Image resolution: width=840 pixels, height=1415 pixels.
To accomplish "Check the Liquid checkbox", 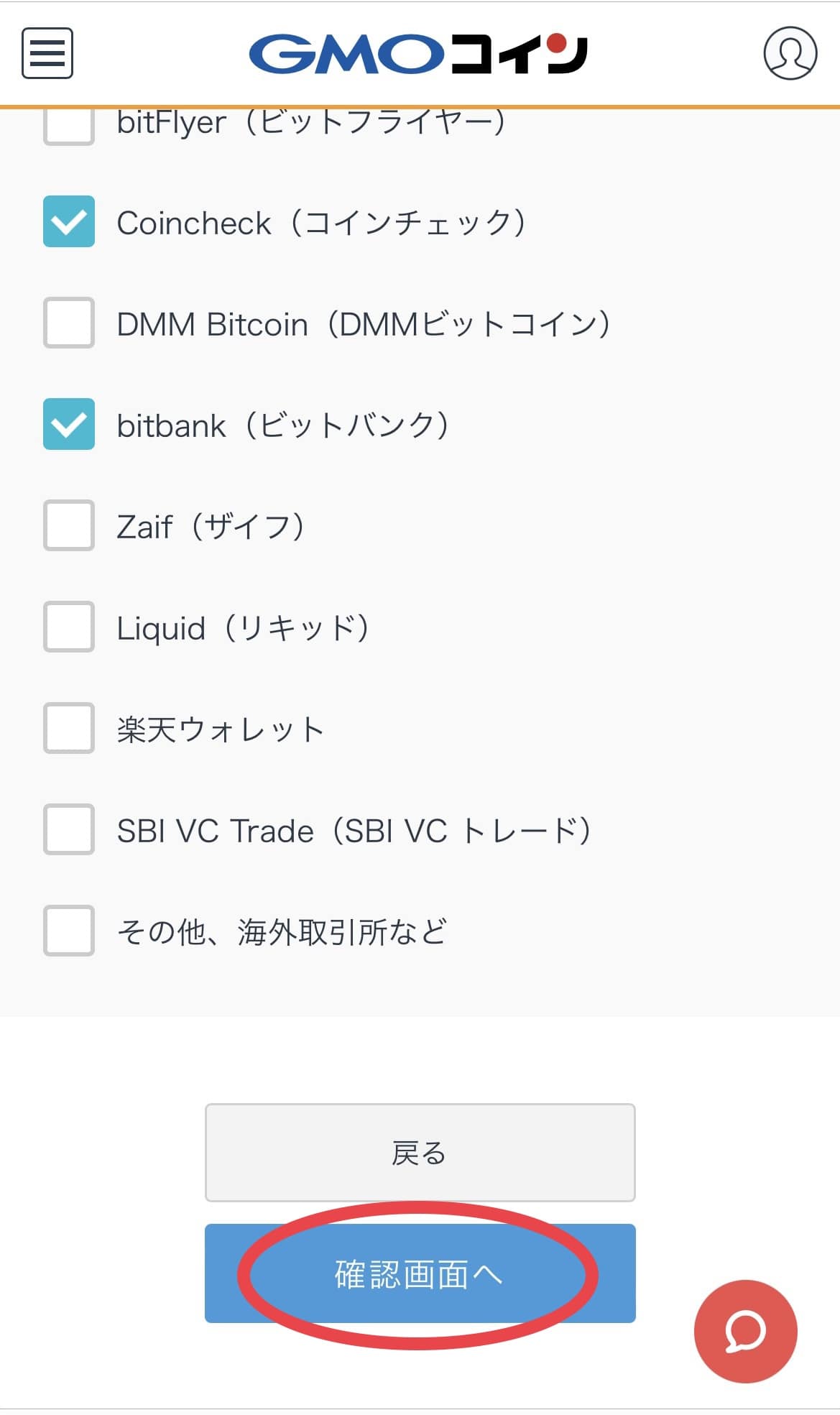I will (69, 627).
